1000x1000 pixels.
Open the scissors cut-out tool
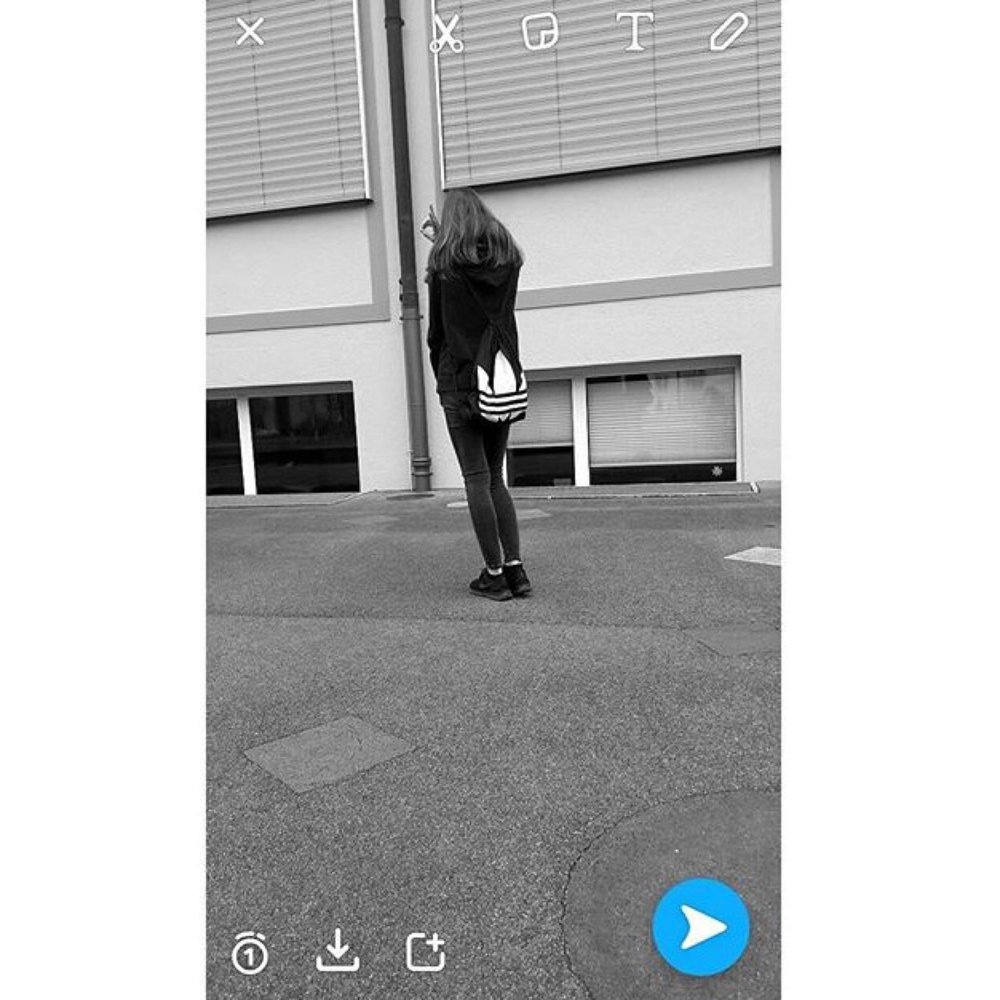(446, 33)
